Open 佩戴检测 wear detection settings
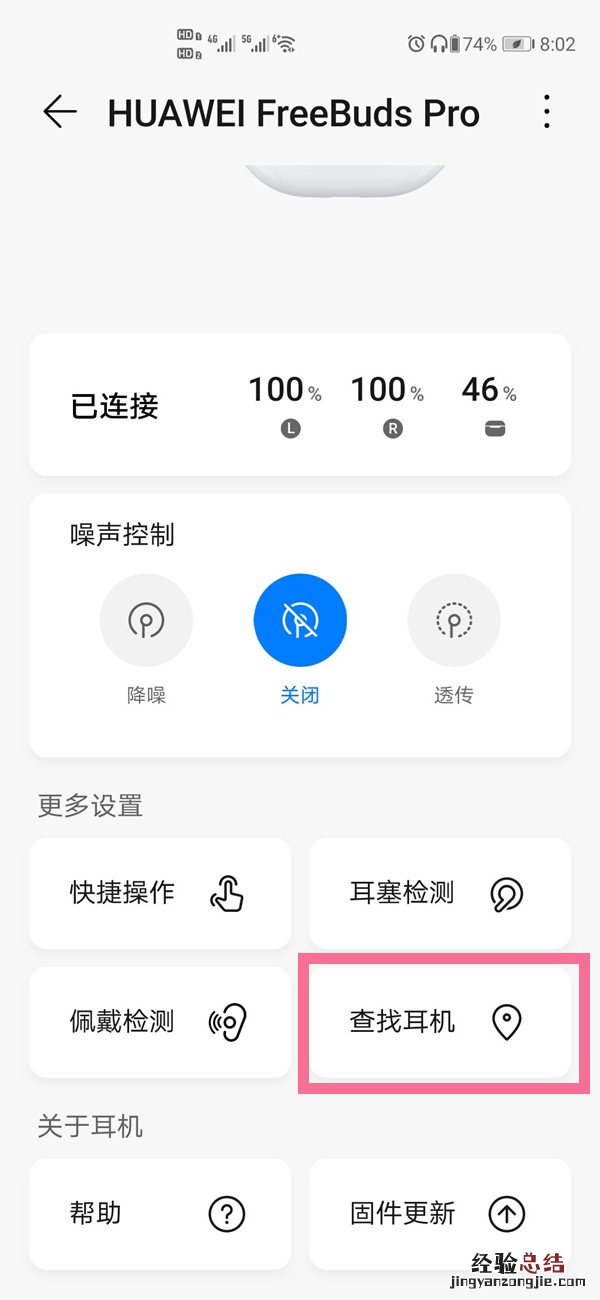Image resolution: width=600 pixels, height=1300 pixels. [x=160, y=1021]
